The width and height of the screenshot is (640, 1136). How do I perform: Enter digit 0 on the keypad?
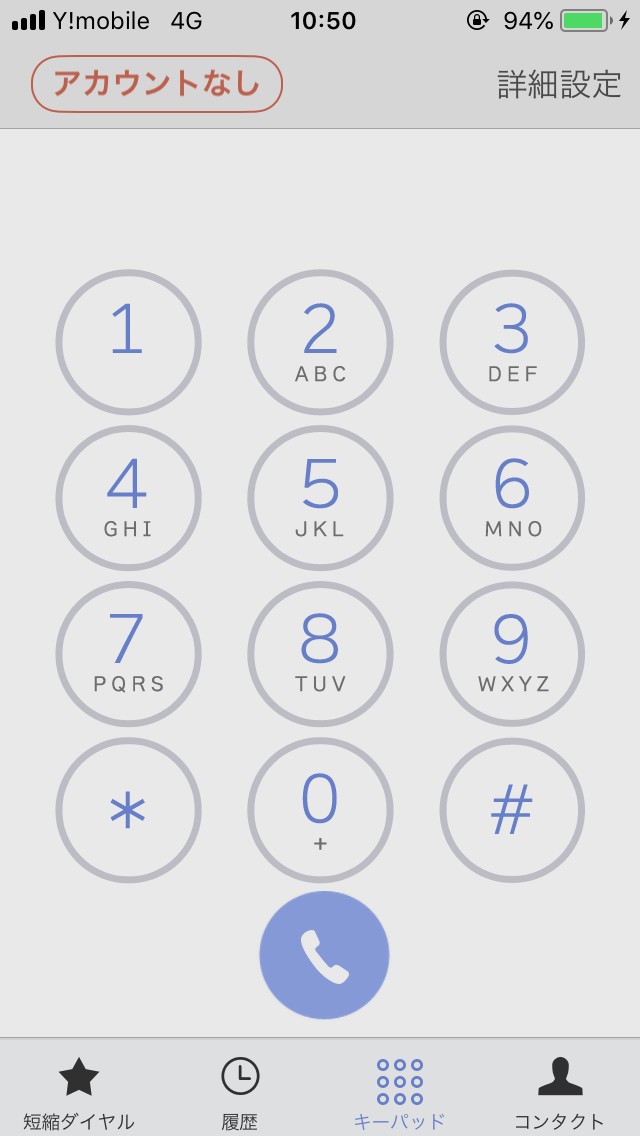320,810
